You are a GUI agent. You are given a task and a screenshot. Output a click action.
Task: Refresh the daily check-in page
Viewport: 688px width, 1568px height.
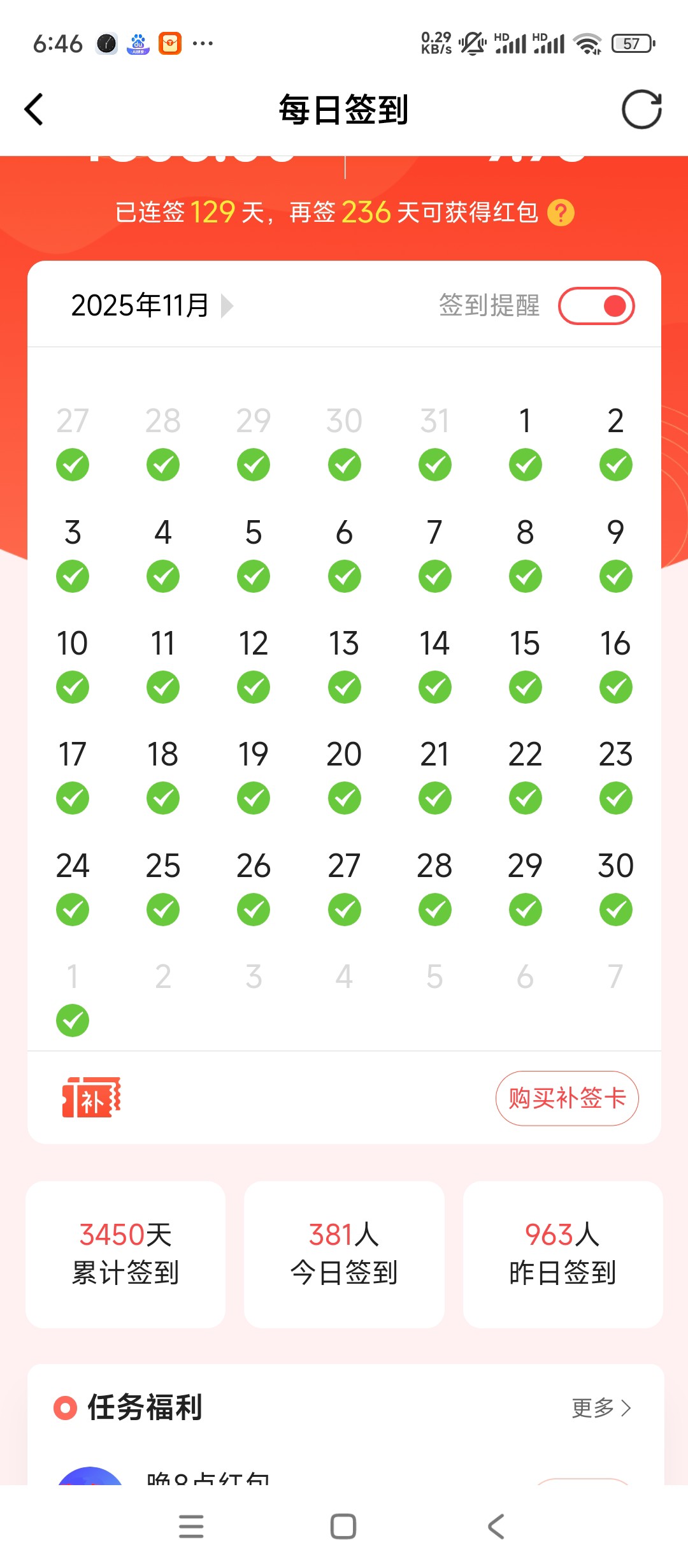(x=641, y=110)
